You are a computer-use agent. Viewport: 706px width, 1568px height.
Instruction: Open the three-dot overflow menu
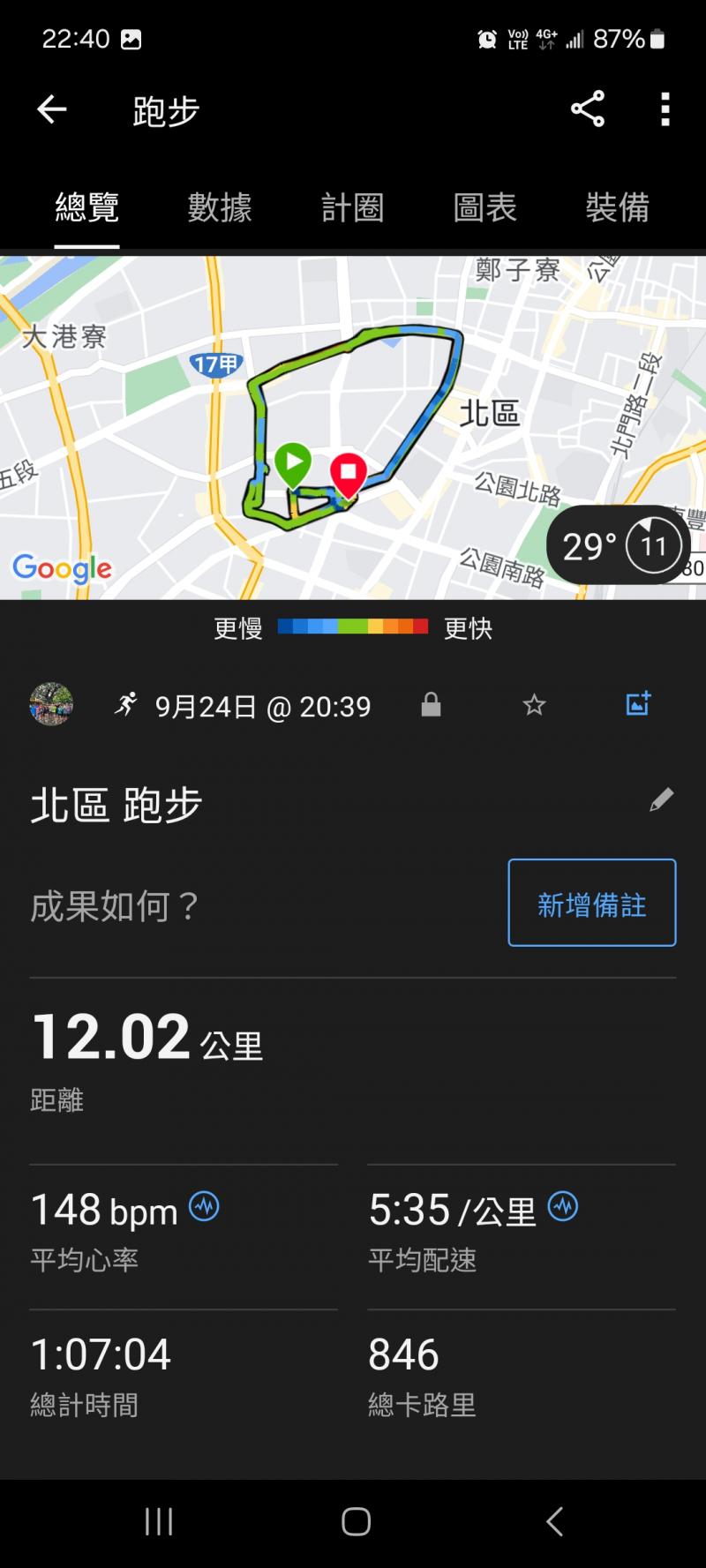(x=665, y=109)
